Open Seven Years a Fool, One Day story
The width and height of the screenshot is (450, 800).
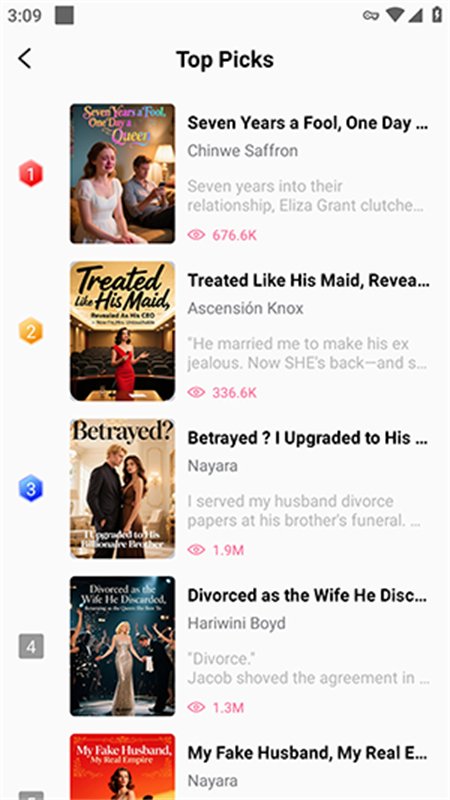[x=225, y=173]
